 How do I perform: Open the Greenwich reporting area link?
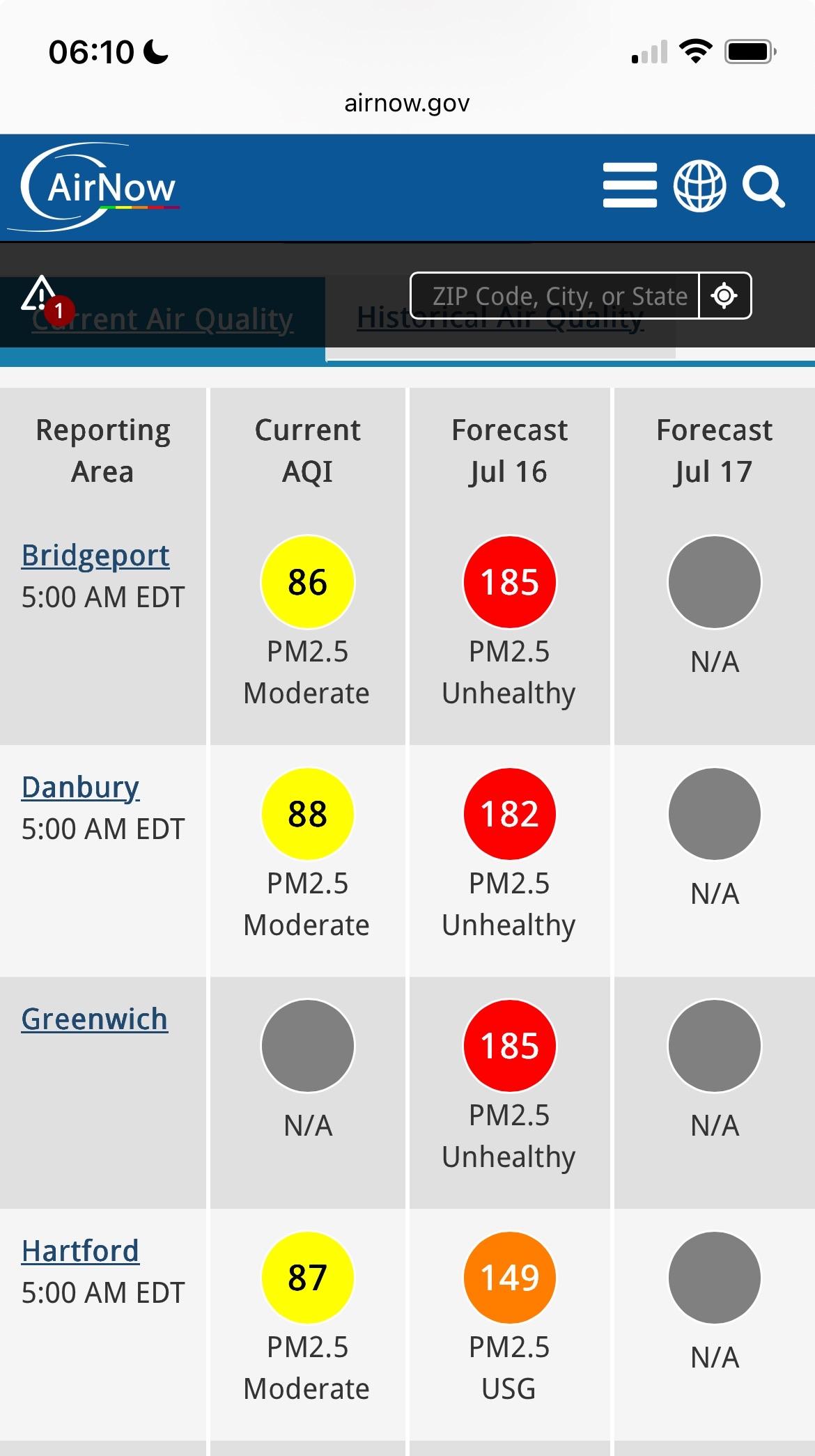[x=95, y=1019]
